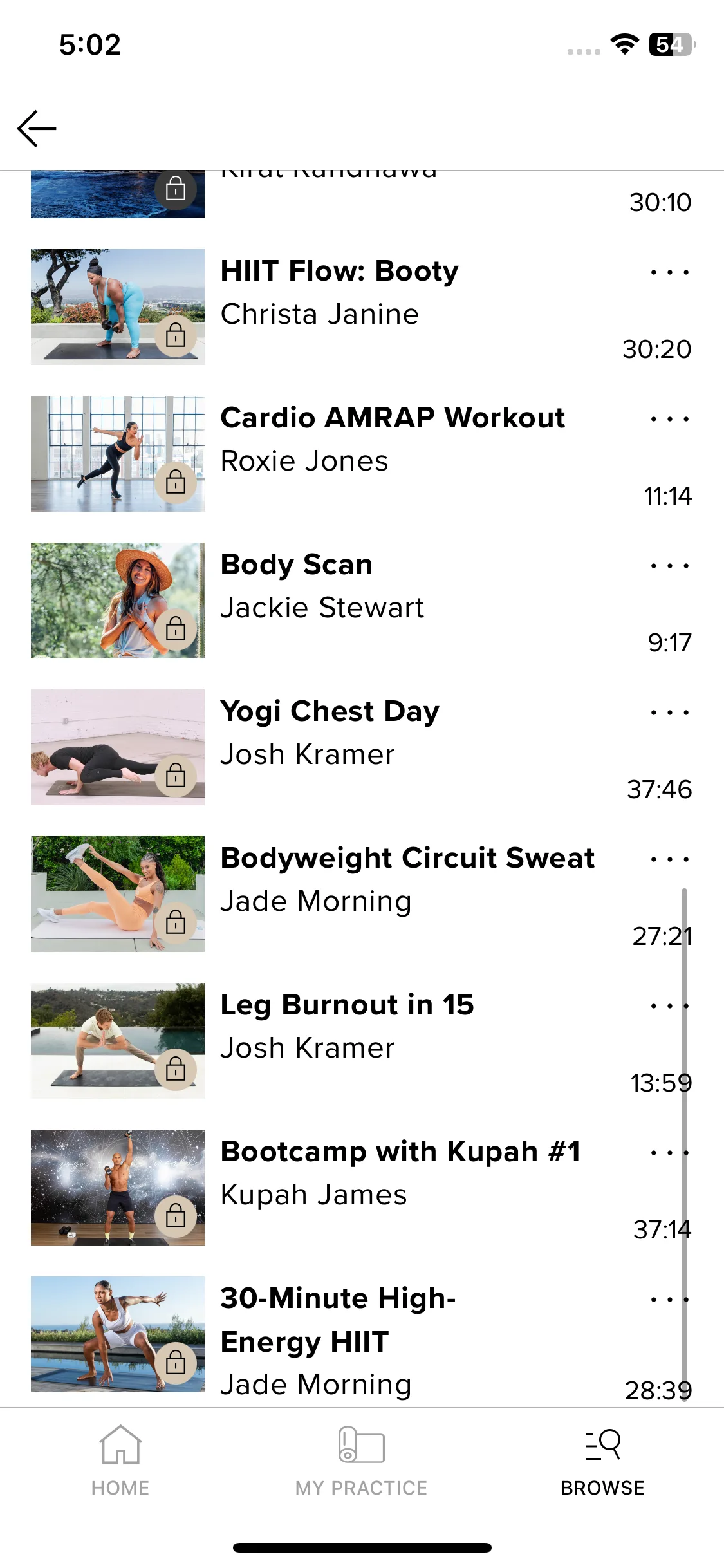The image size is (724, 1568).
Task: Open the Body Scan class
Action: tap(296, 565)
